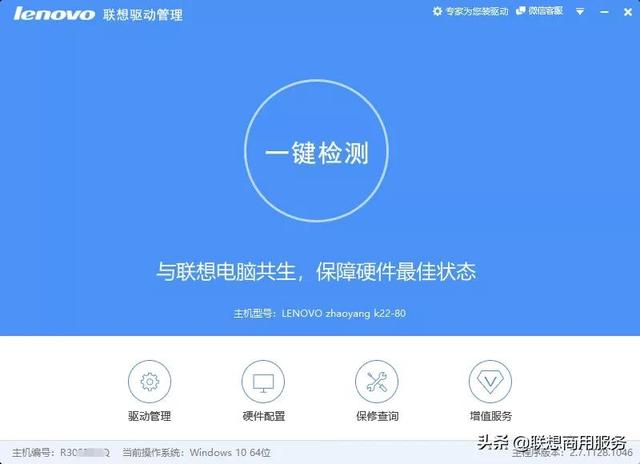Open 增值服务 value-added services

(491, 381)
